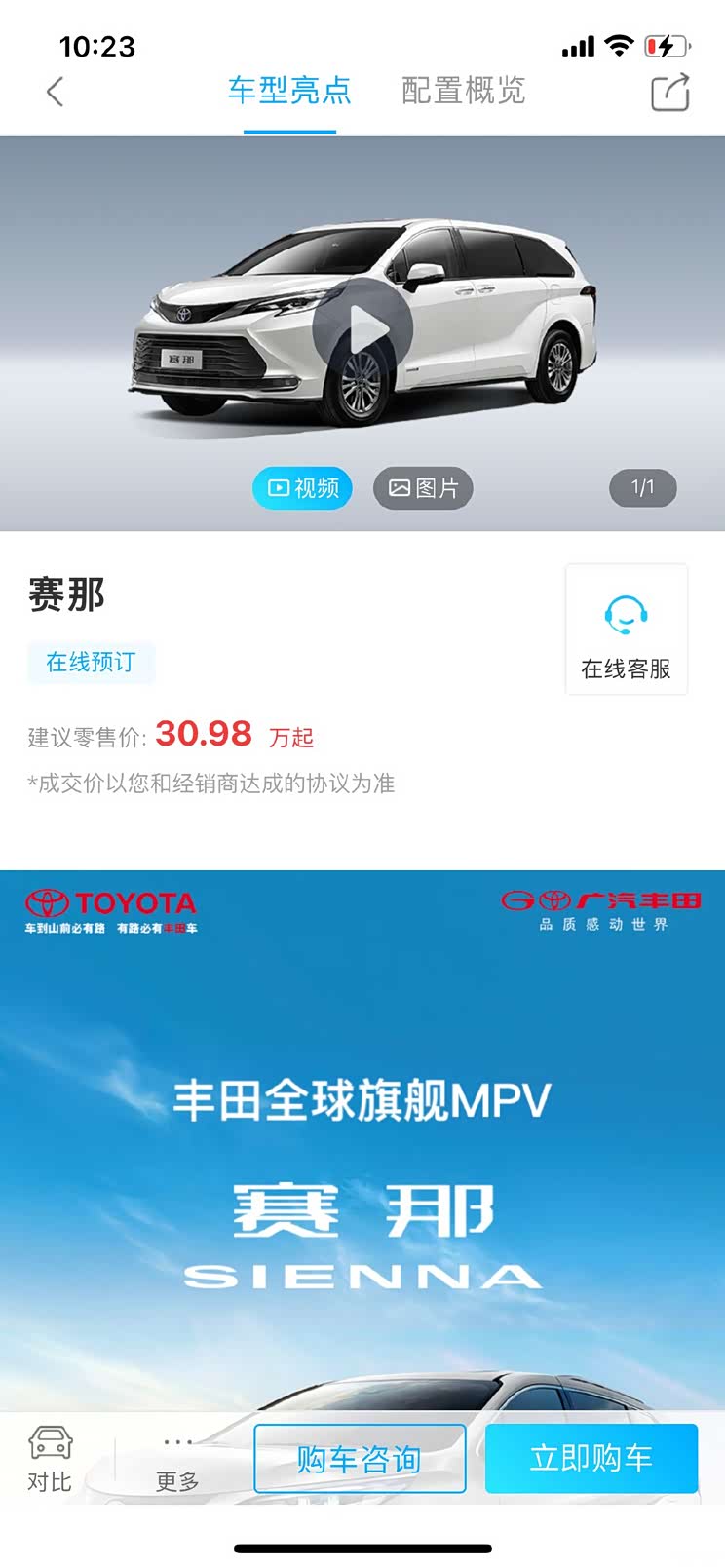Tap the picture icon on 图片 button
This screenshot has height=1568, width=725.
(x=400, y=486)
